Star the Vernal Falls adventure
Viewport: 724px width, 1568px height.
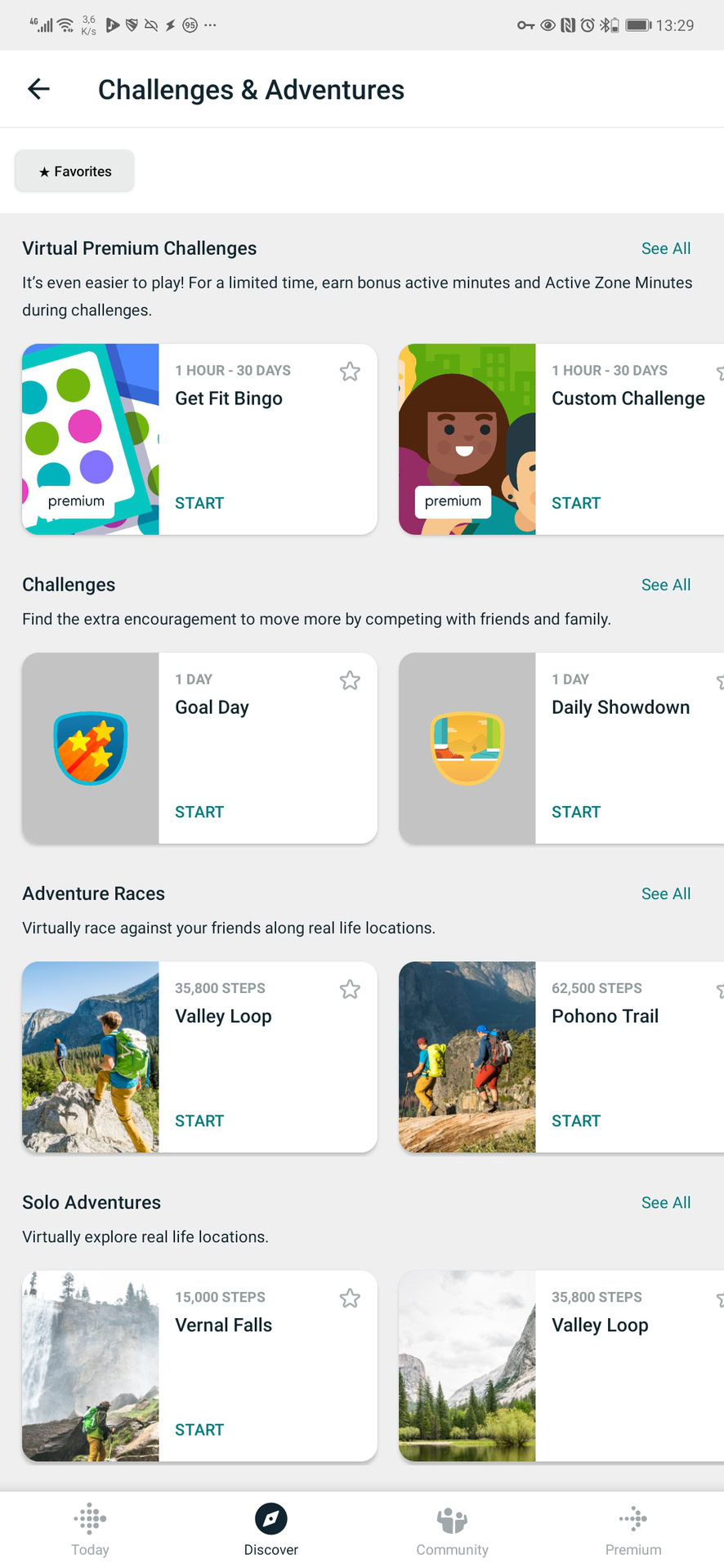click(350, 1298)
